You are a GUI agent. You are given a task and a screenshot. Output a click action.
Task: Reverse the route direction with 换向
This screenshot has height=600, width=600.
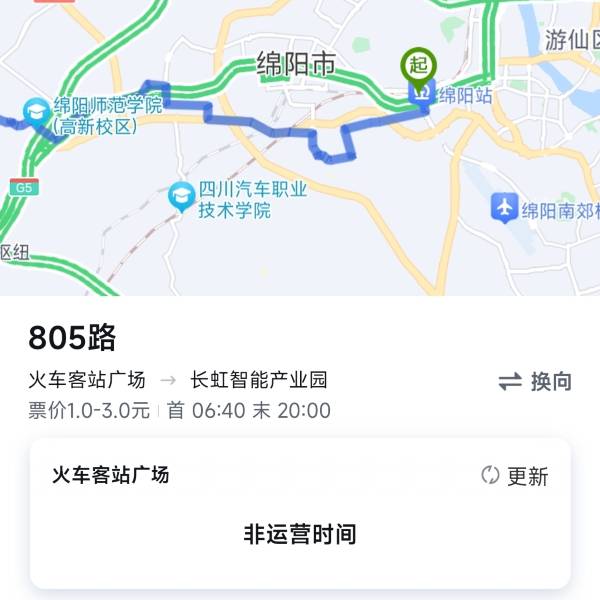tap(535, 381)
